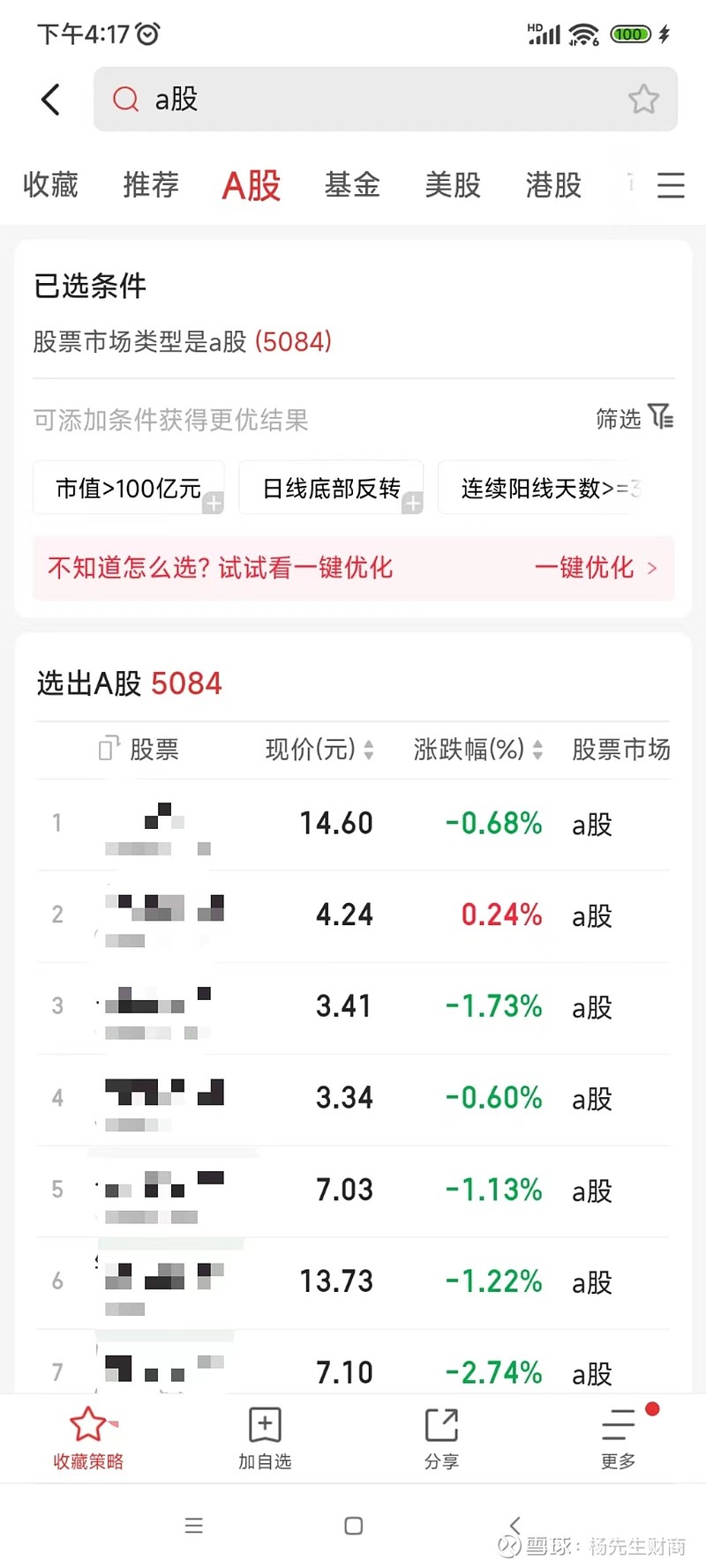Switch to the 港股 tab
Viewport: 706px width, 1568px height.
553,185
